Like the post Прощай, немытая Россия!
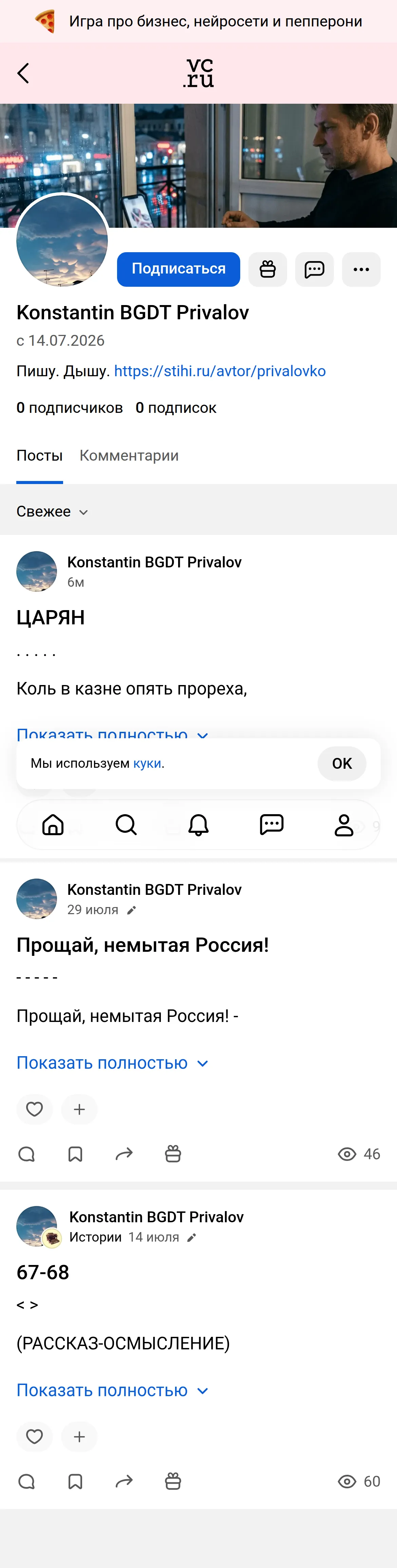 tap(35, 1109)
